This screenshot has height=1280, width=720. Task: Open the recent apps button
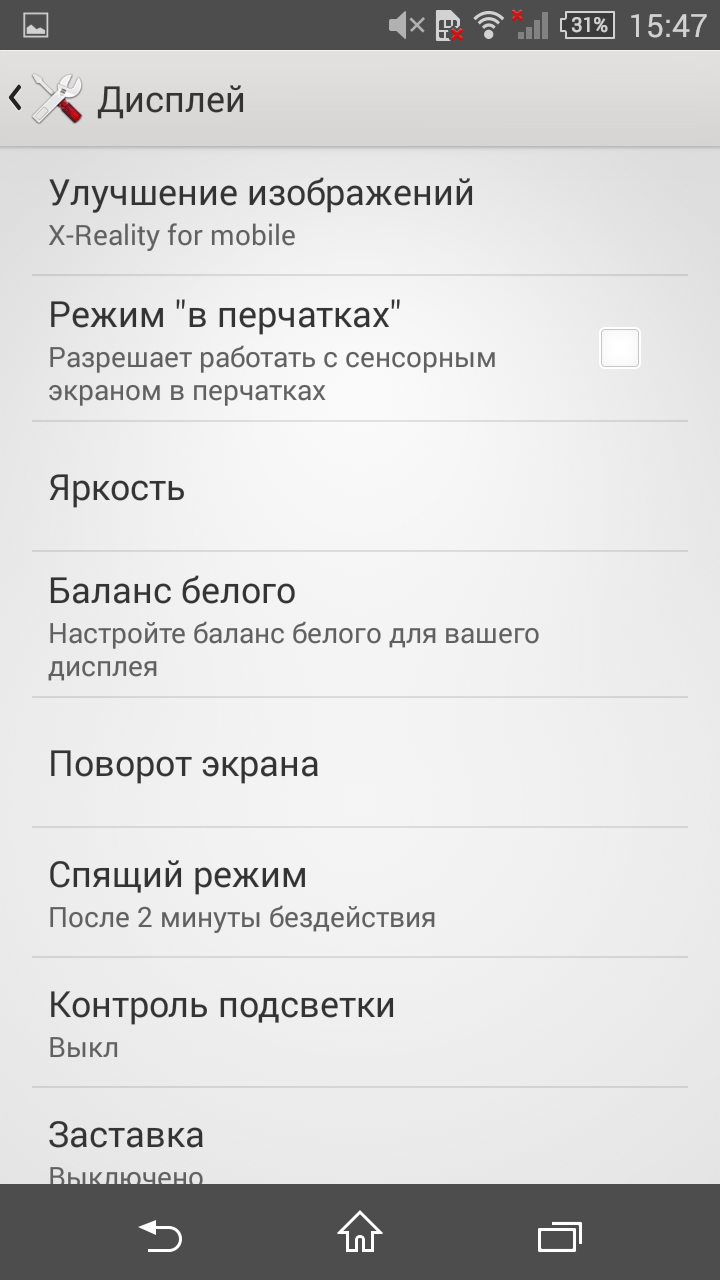(560, 1235)
